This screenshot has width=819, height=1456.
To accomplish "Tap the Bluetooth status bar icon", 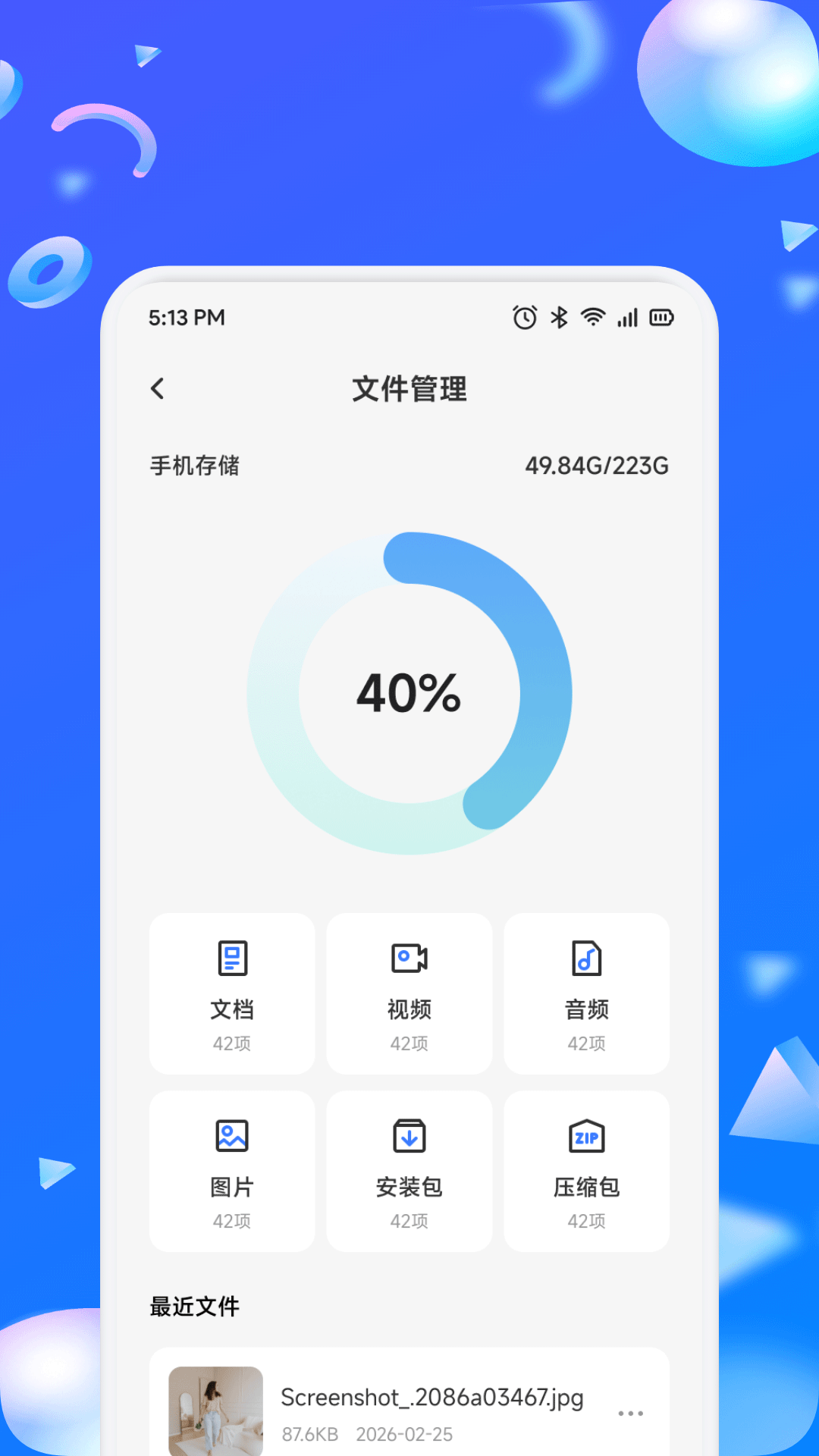I will coord(559,317).
